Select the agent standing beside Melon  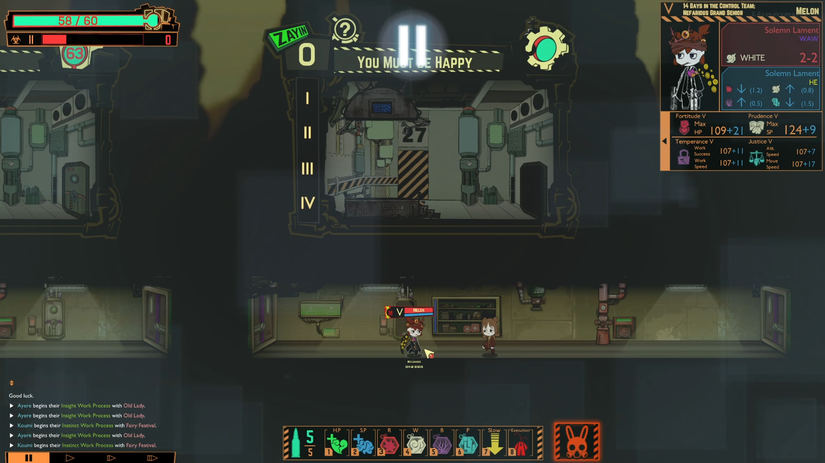[x=488, y=336]
